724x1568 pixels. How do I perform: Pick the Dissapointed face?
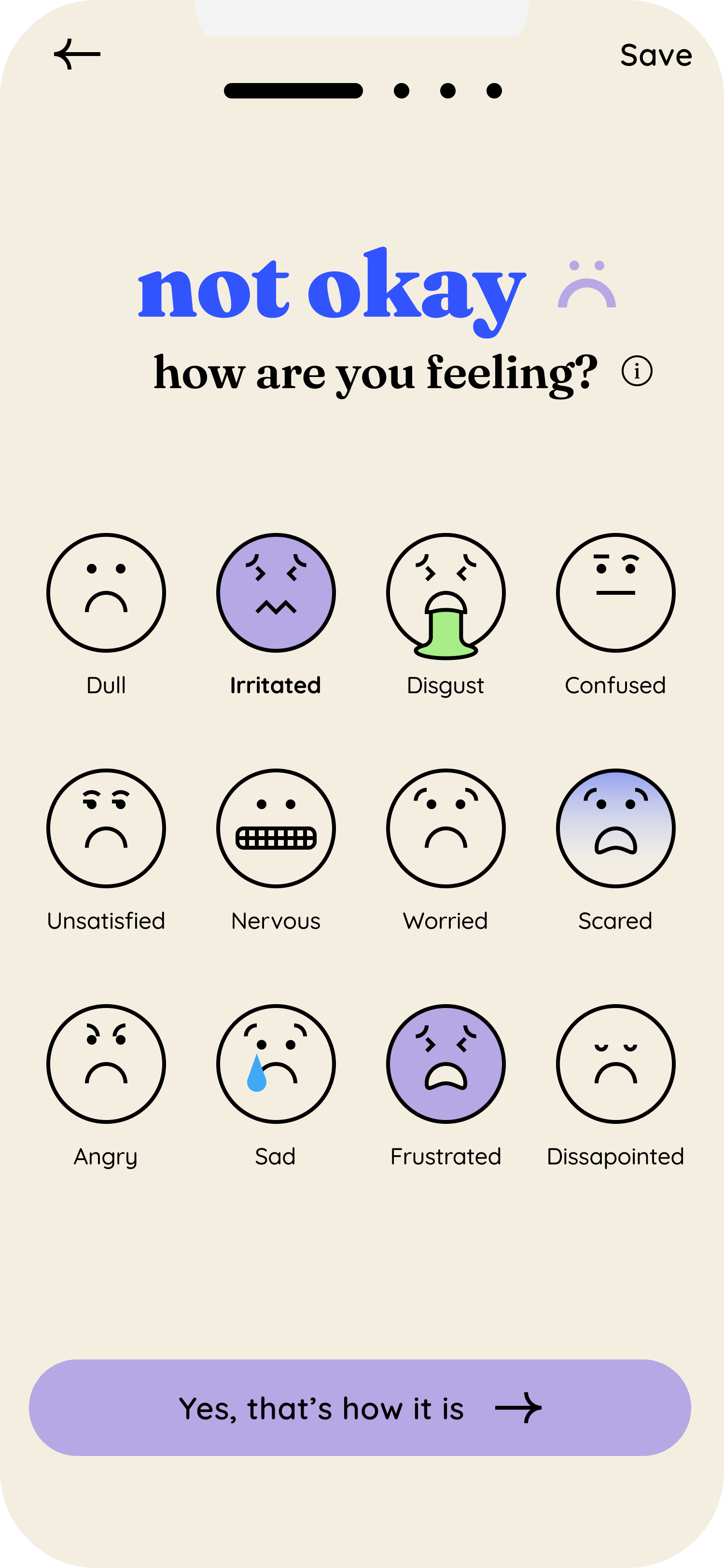pos(615,1064)
